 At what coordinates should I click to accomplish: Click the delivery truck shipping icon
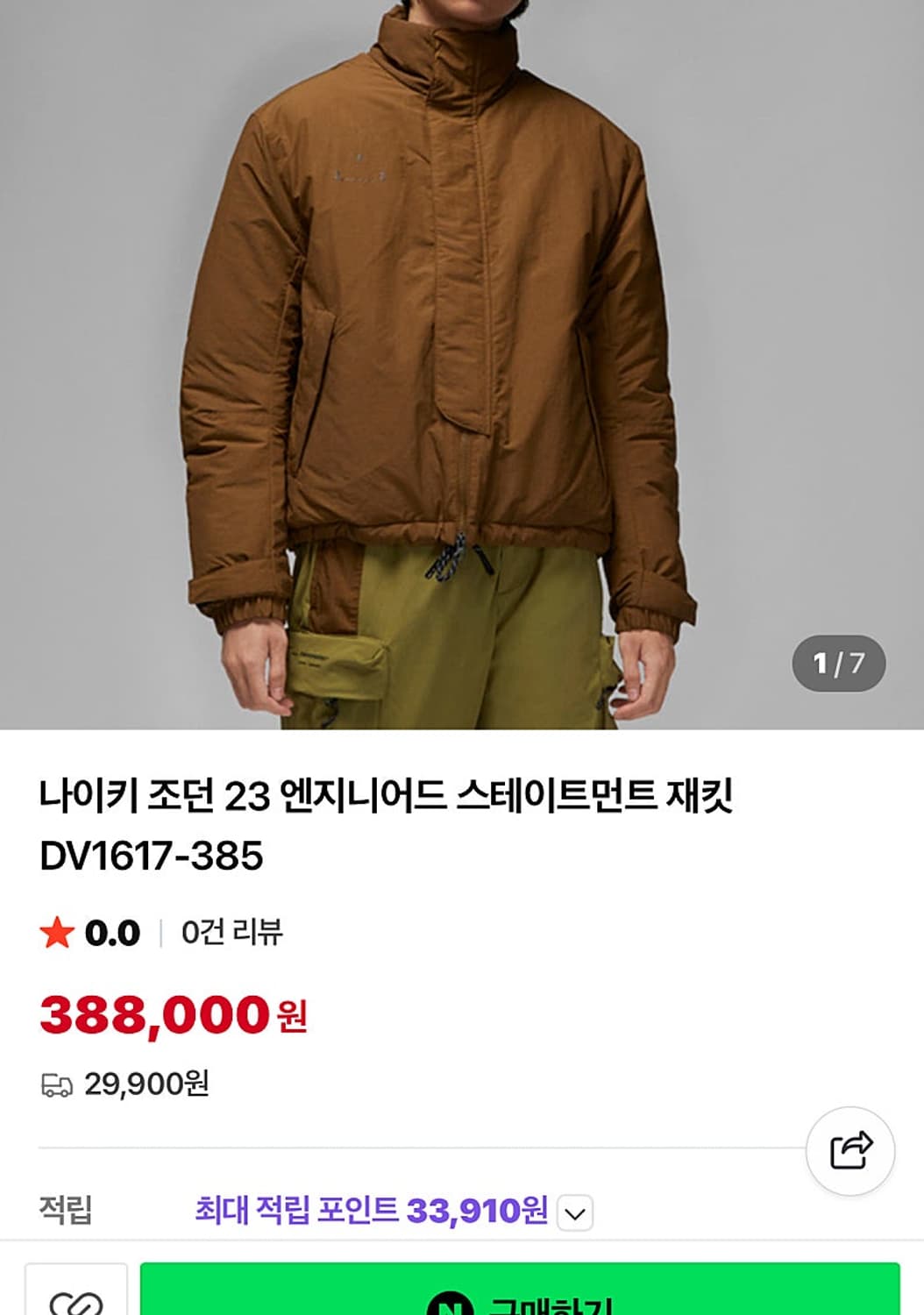click(x=56, y=1084)
